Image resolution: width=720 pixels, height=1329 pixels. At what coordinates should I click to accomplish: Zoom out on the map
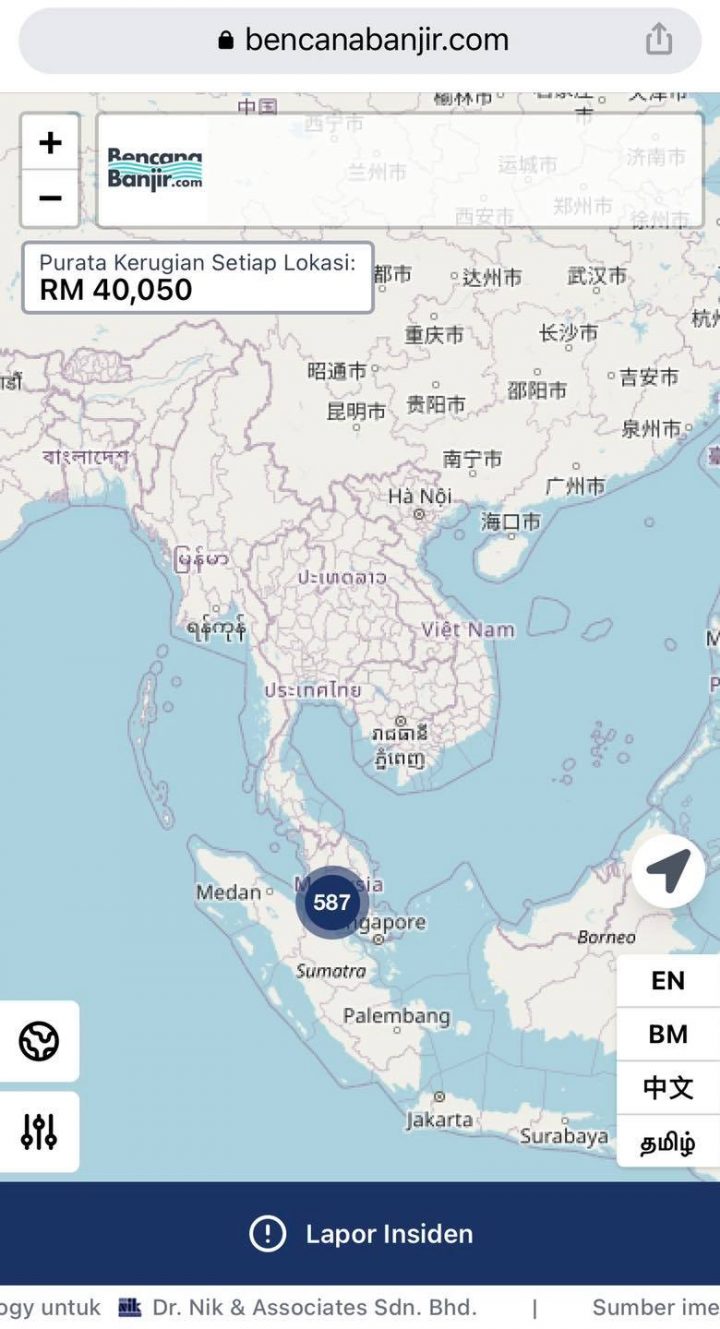[50, 197]
